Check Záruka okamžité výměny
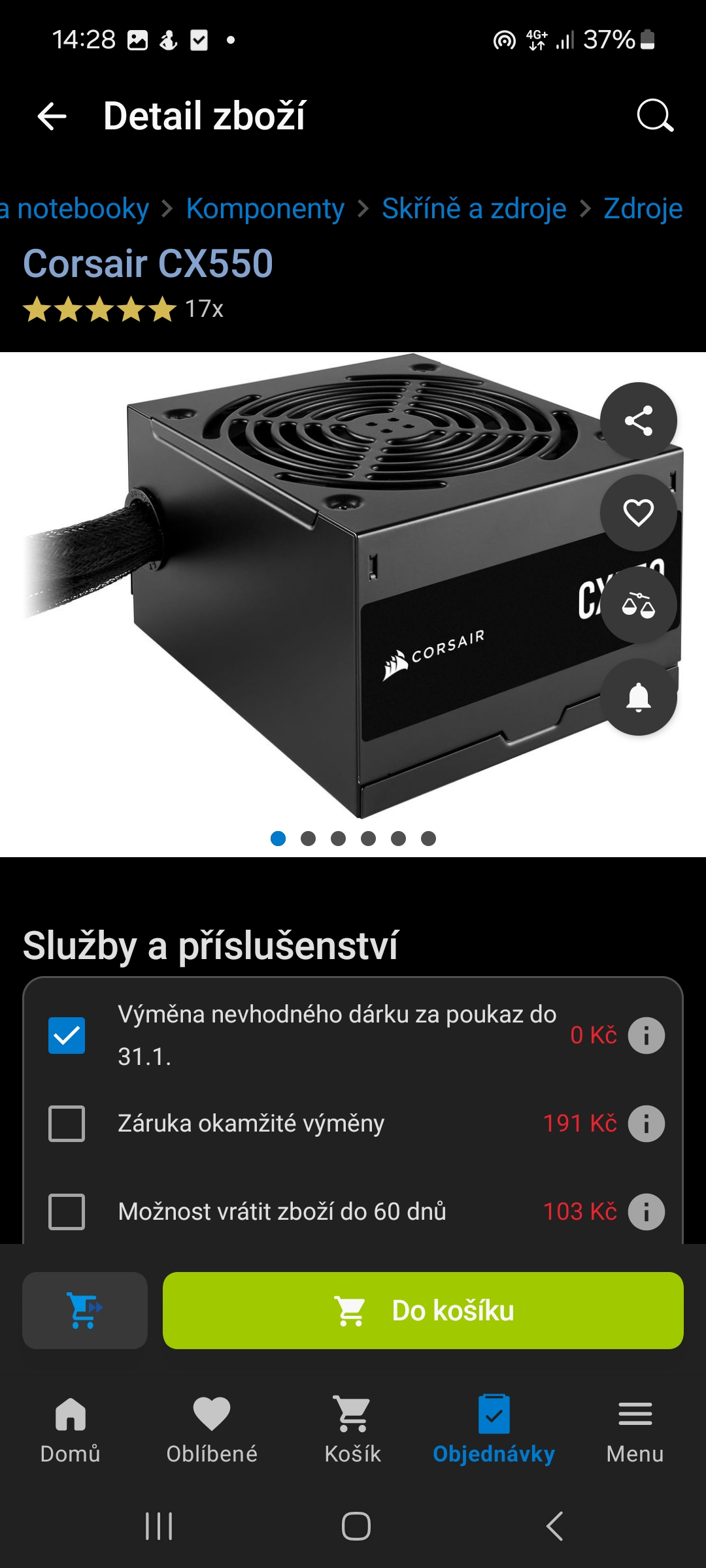This screenshot has height=1568, width=706. (x=67, y=1124)
